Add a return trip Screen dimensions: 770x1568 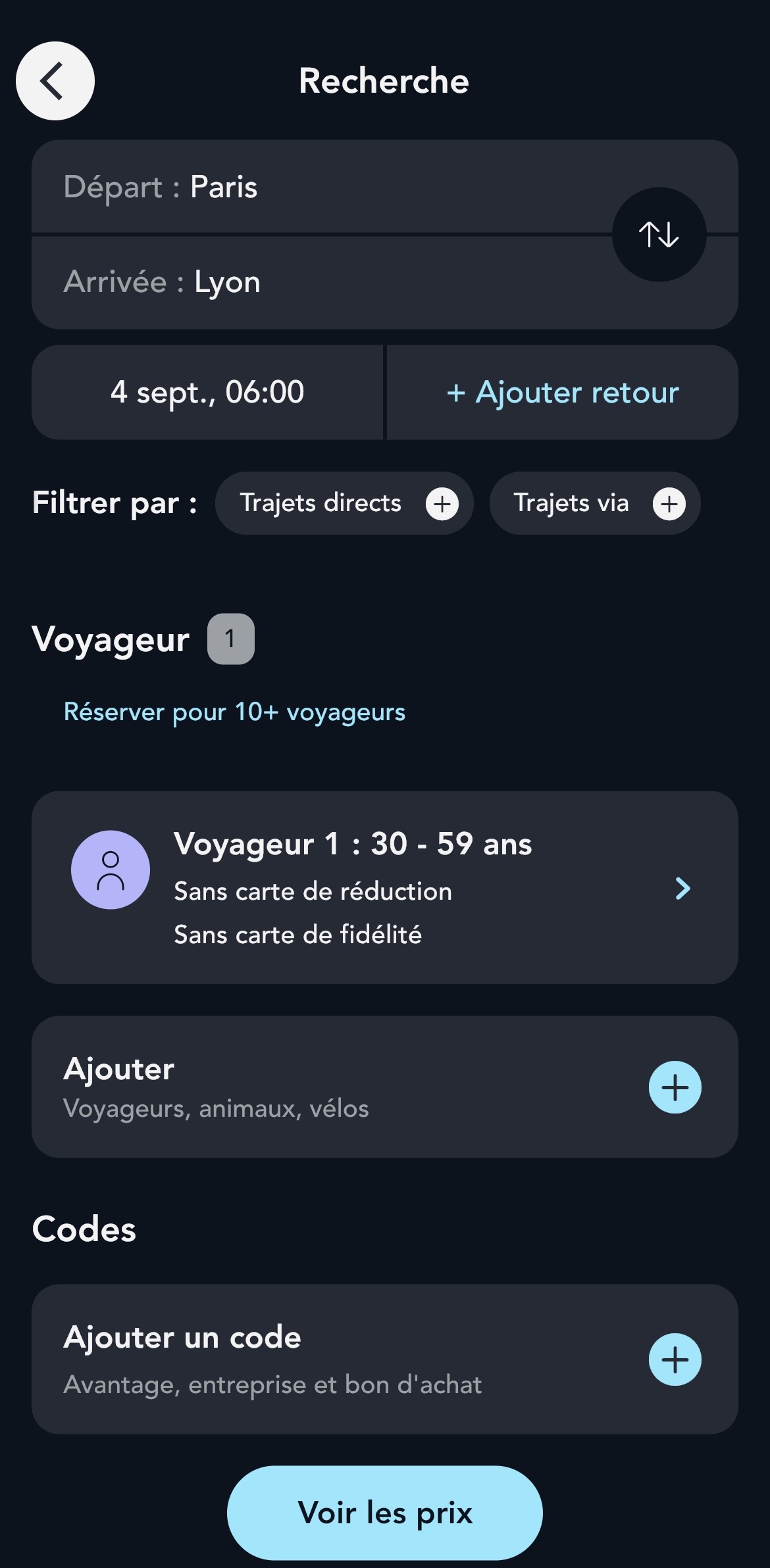563,393
